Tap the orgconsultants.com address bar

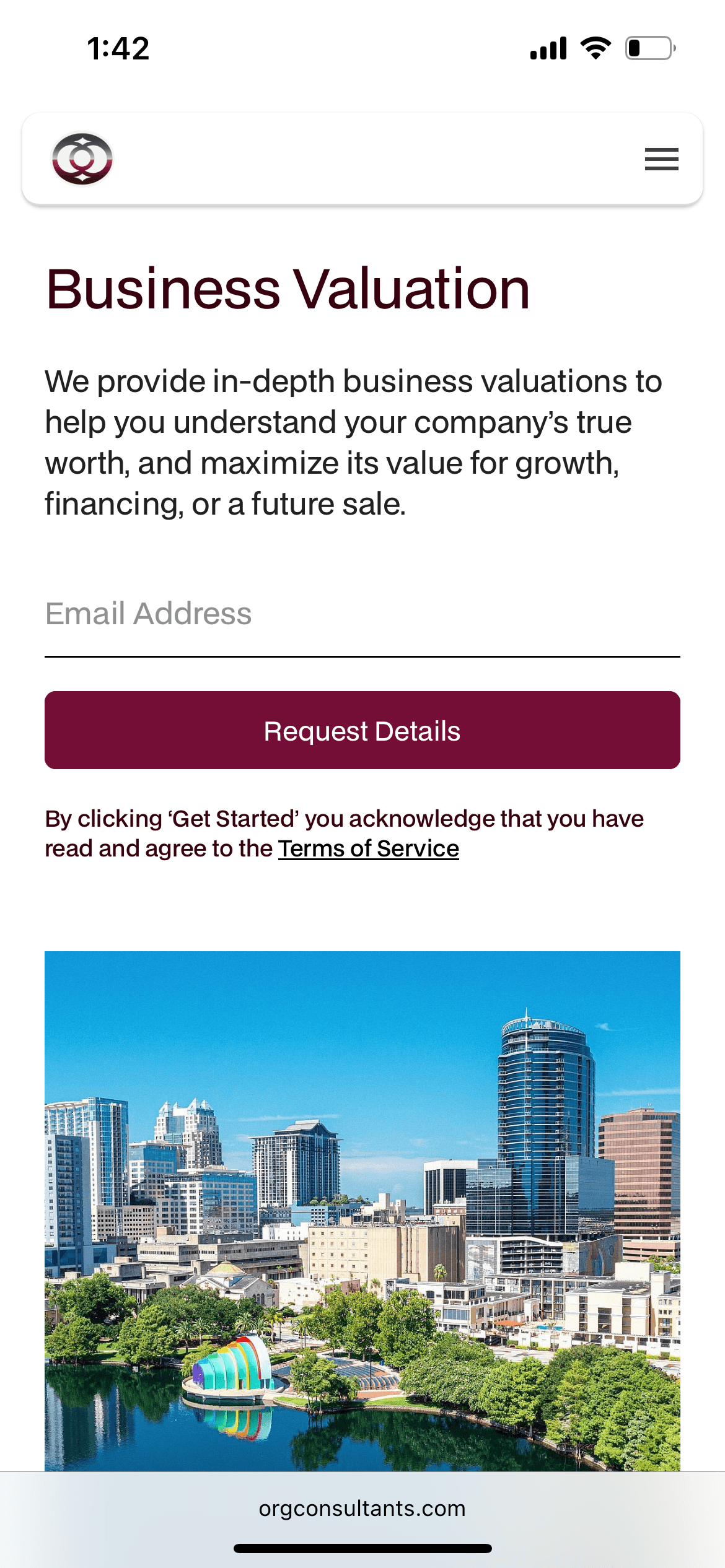[362, 1509]
